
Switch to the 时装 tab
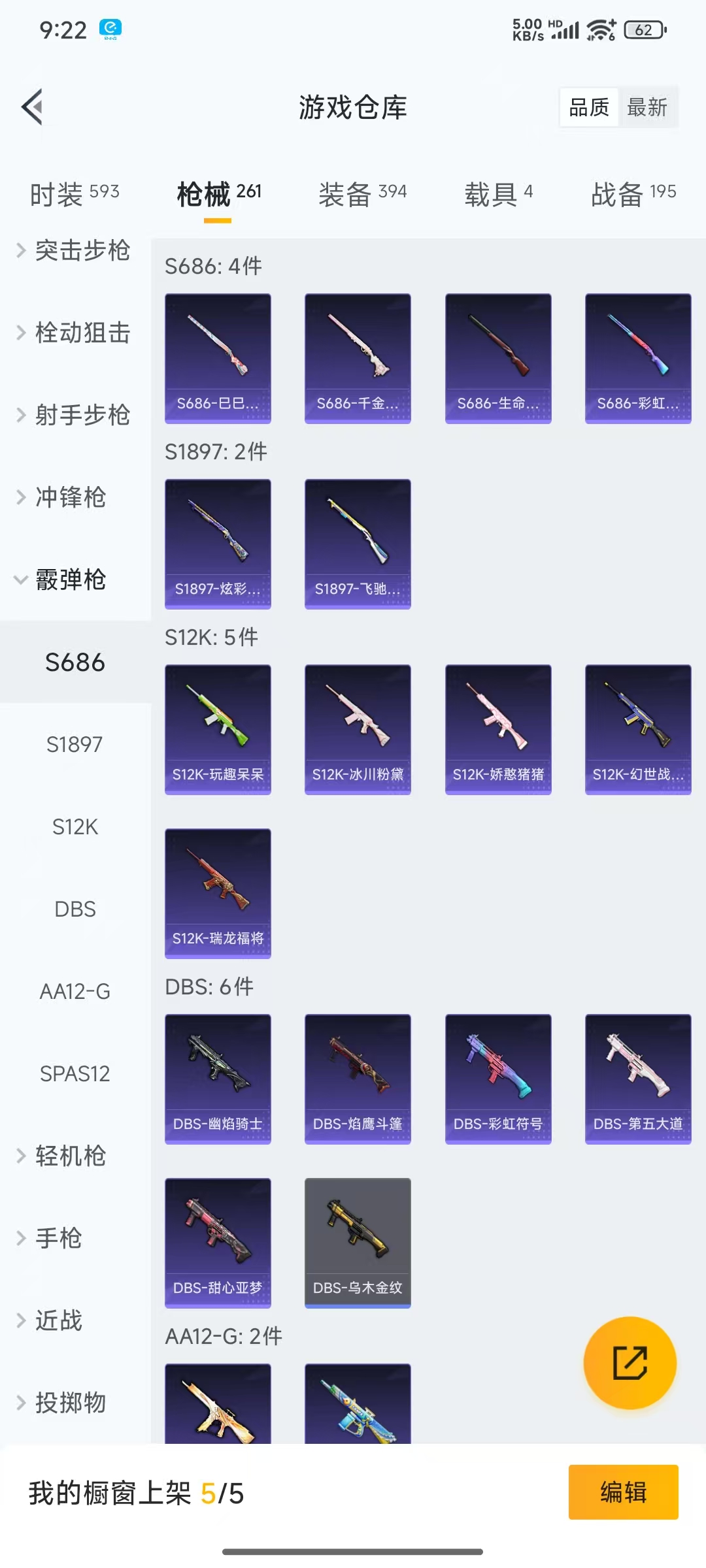75,194
